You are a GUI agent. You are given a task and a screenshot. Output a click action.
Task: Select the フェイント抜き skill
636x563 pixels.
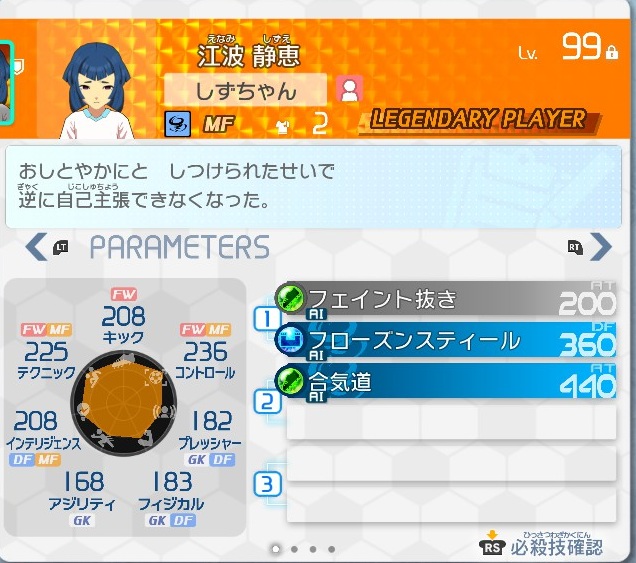446,299
